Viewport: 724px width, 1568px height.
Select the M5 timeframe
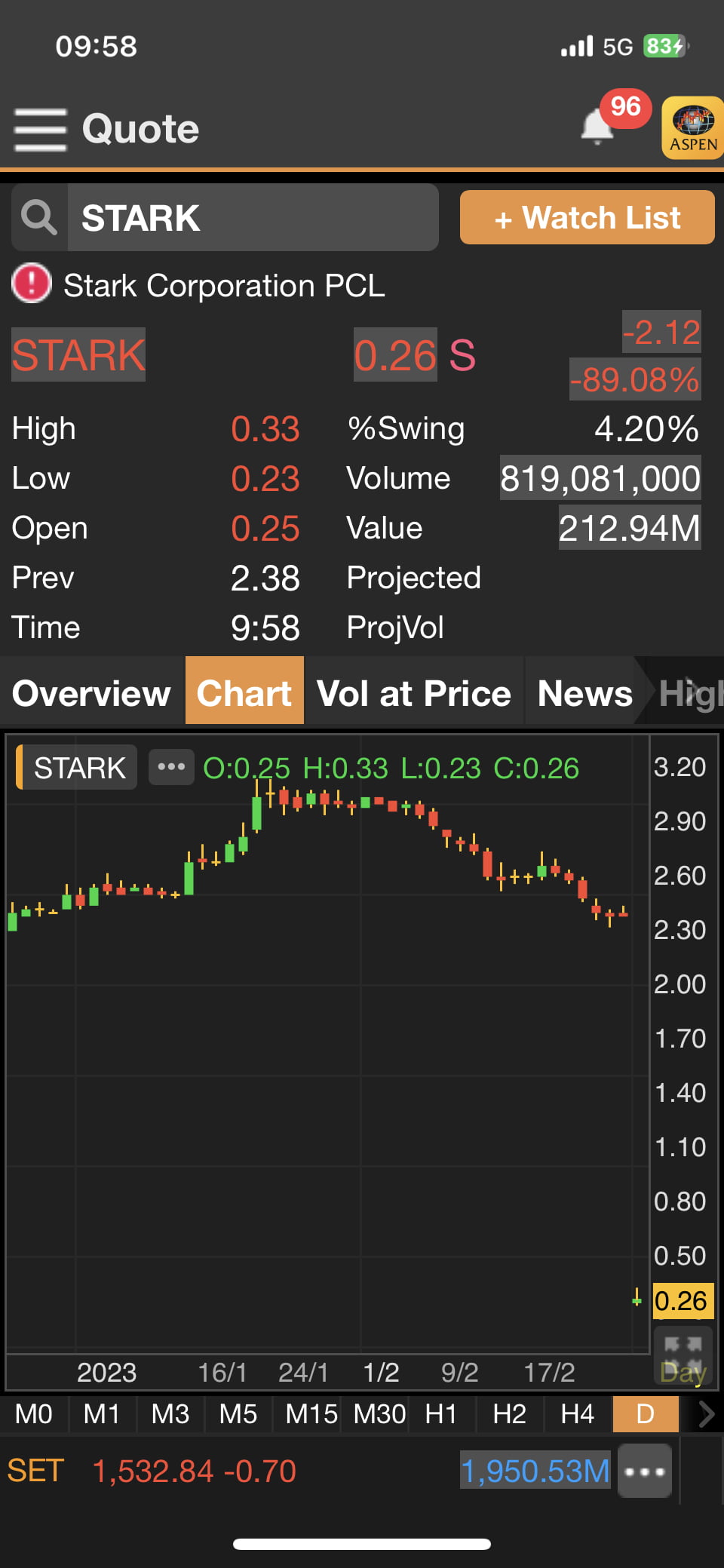(238, 1413)
